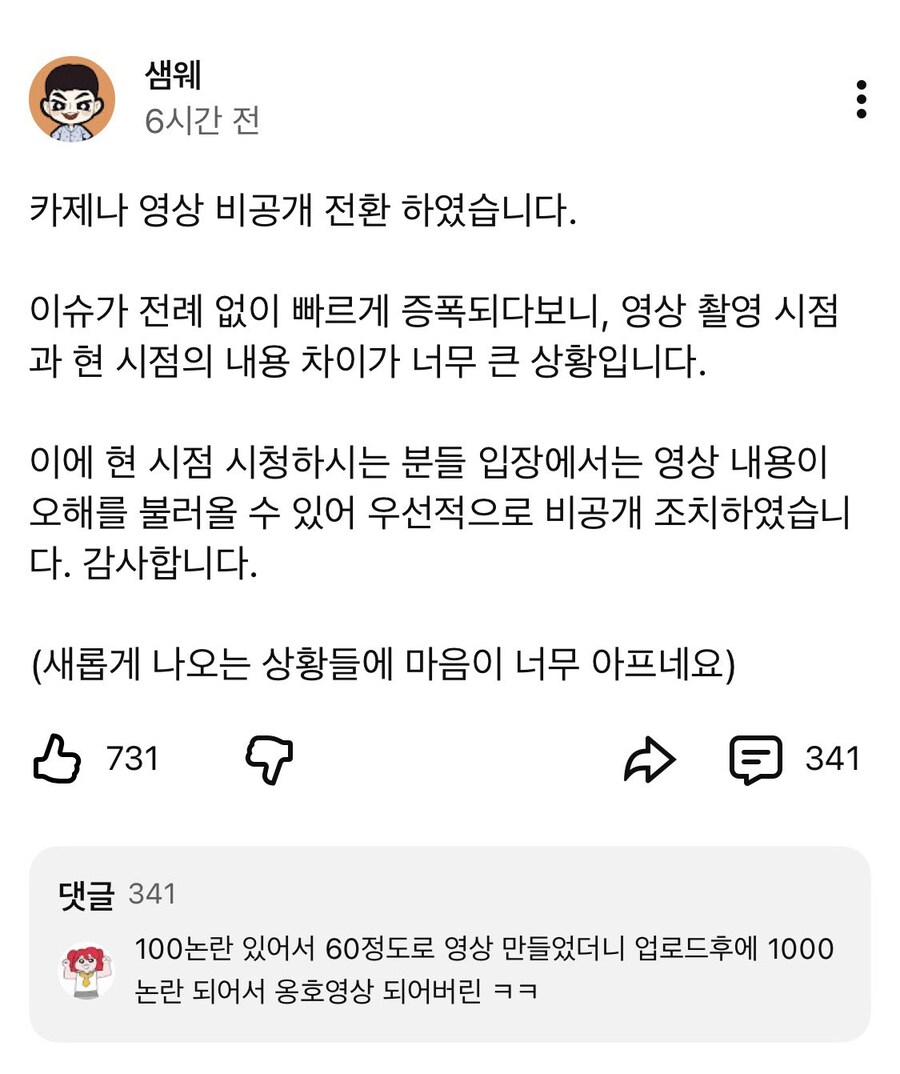The image size is (900, 1074).
Task: Click the share icon to repost the post
Action: click(x=651, y=758)
